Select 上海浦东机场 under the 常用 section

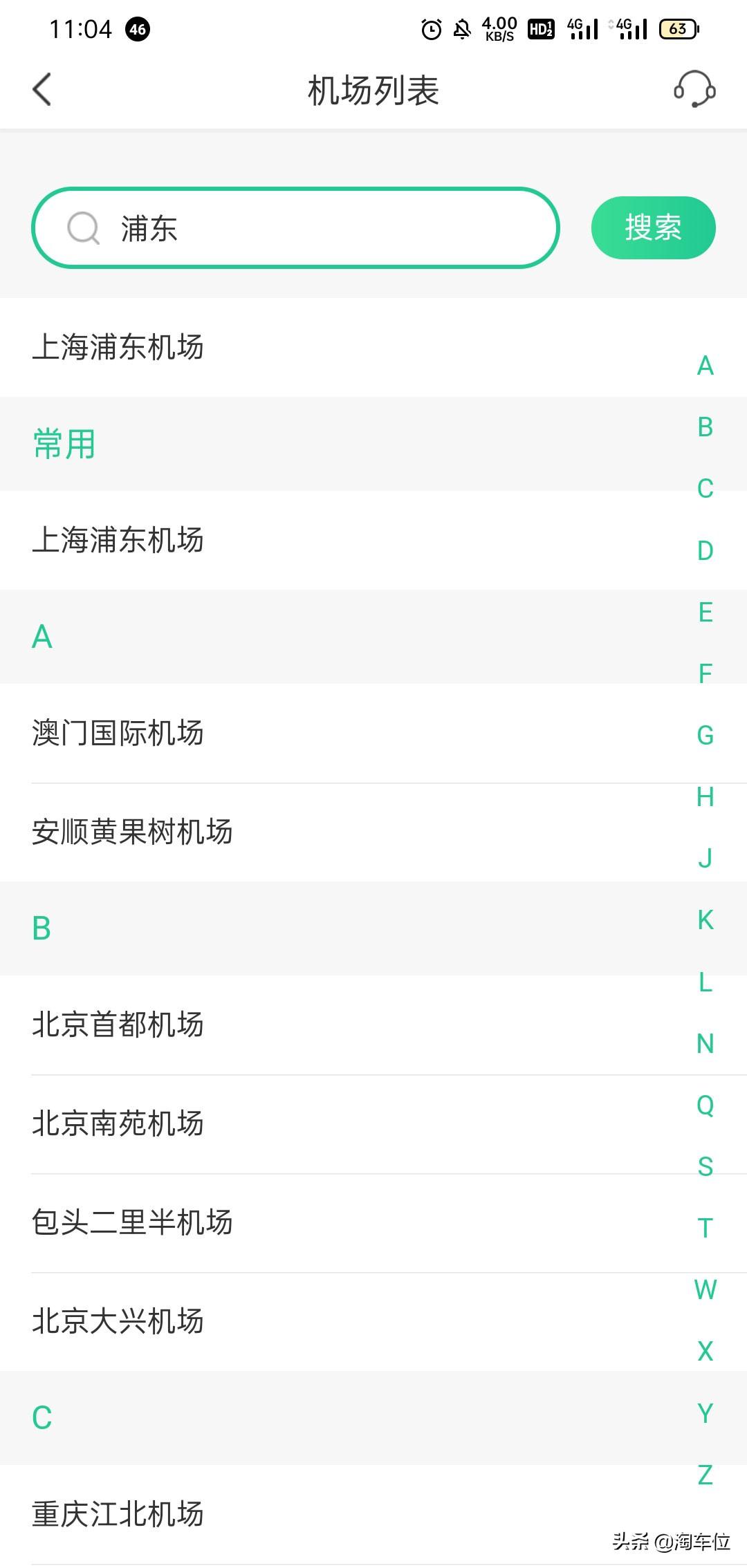click(x=373, y=540)
